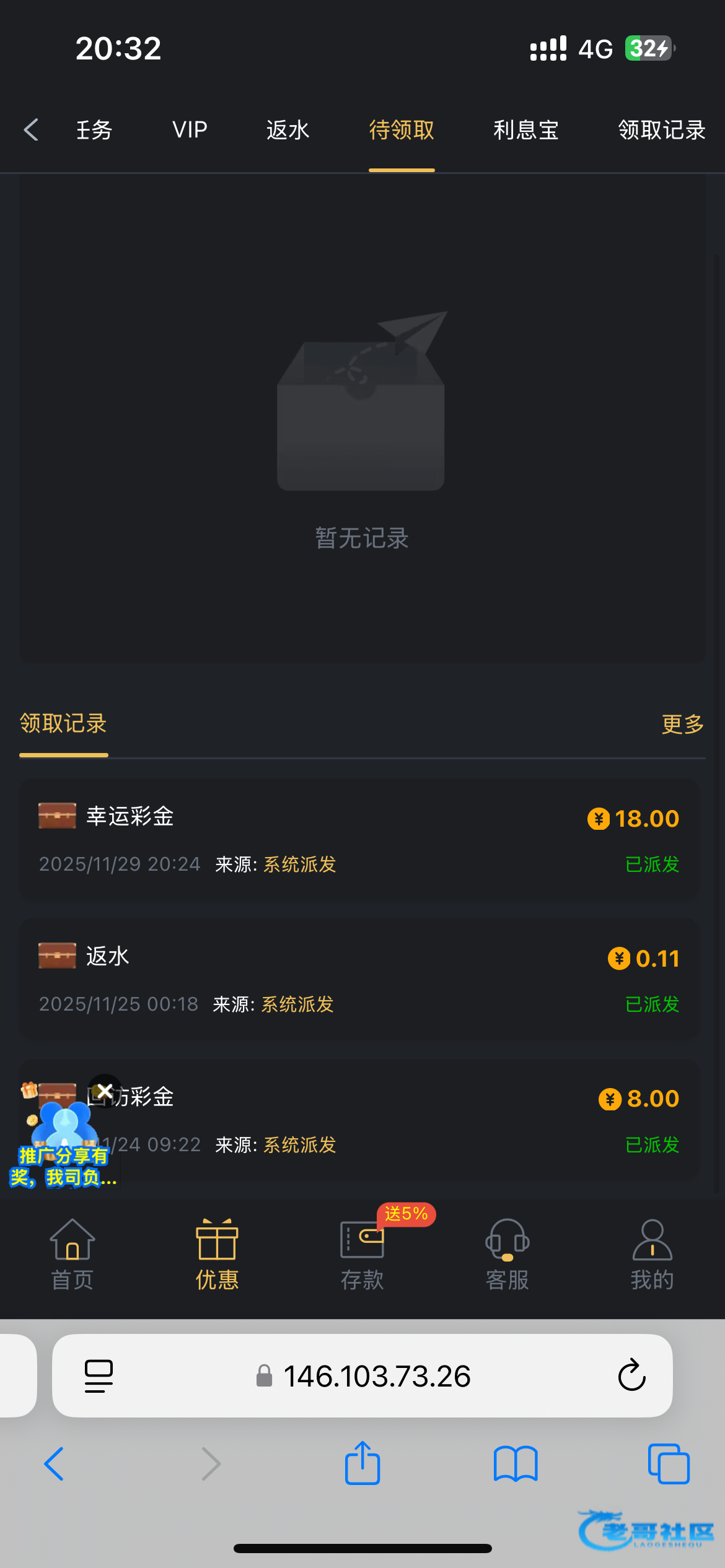Image resolution: width=725 pixels, height=1568 pixels.
Task: Go back using the top-left arrow
Action: click(x=31, y=130)
